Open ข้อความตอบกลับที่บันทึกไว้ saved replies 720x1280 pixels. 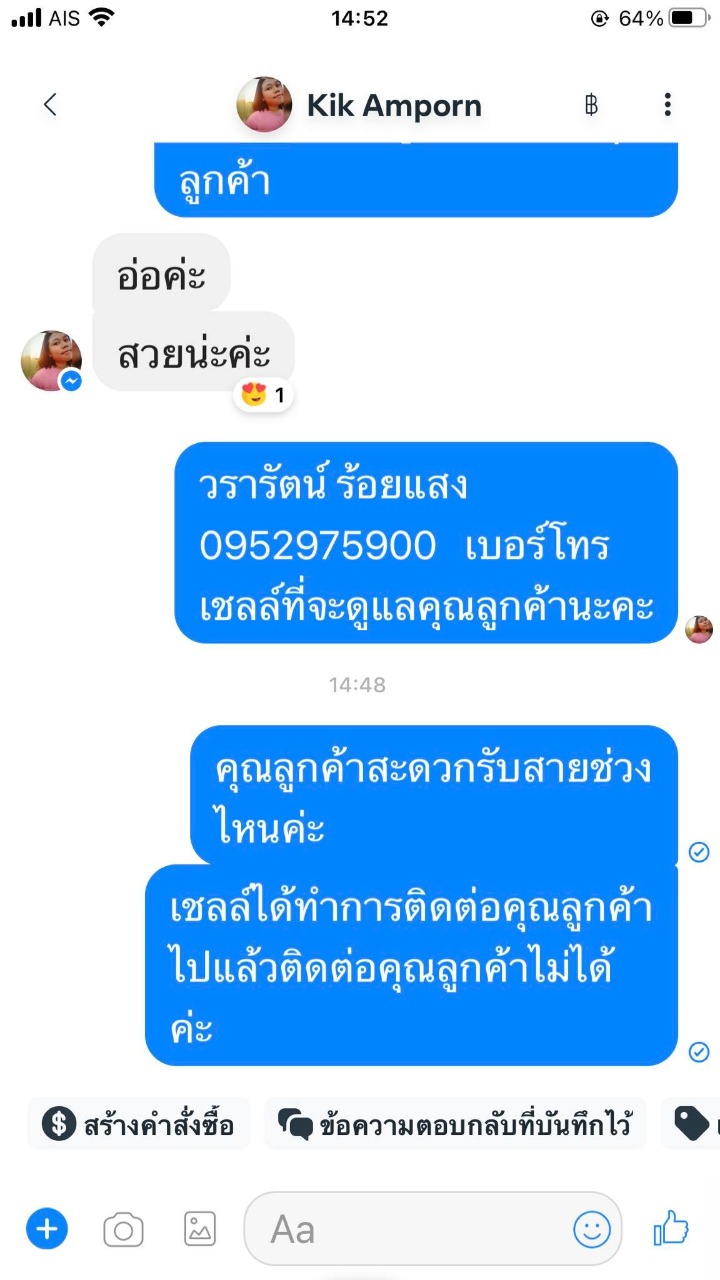(456, 1125)
